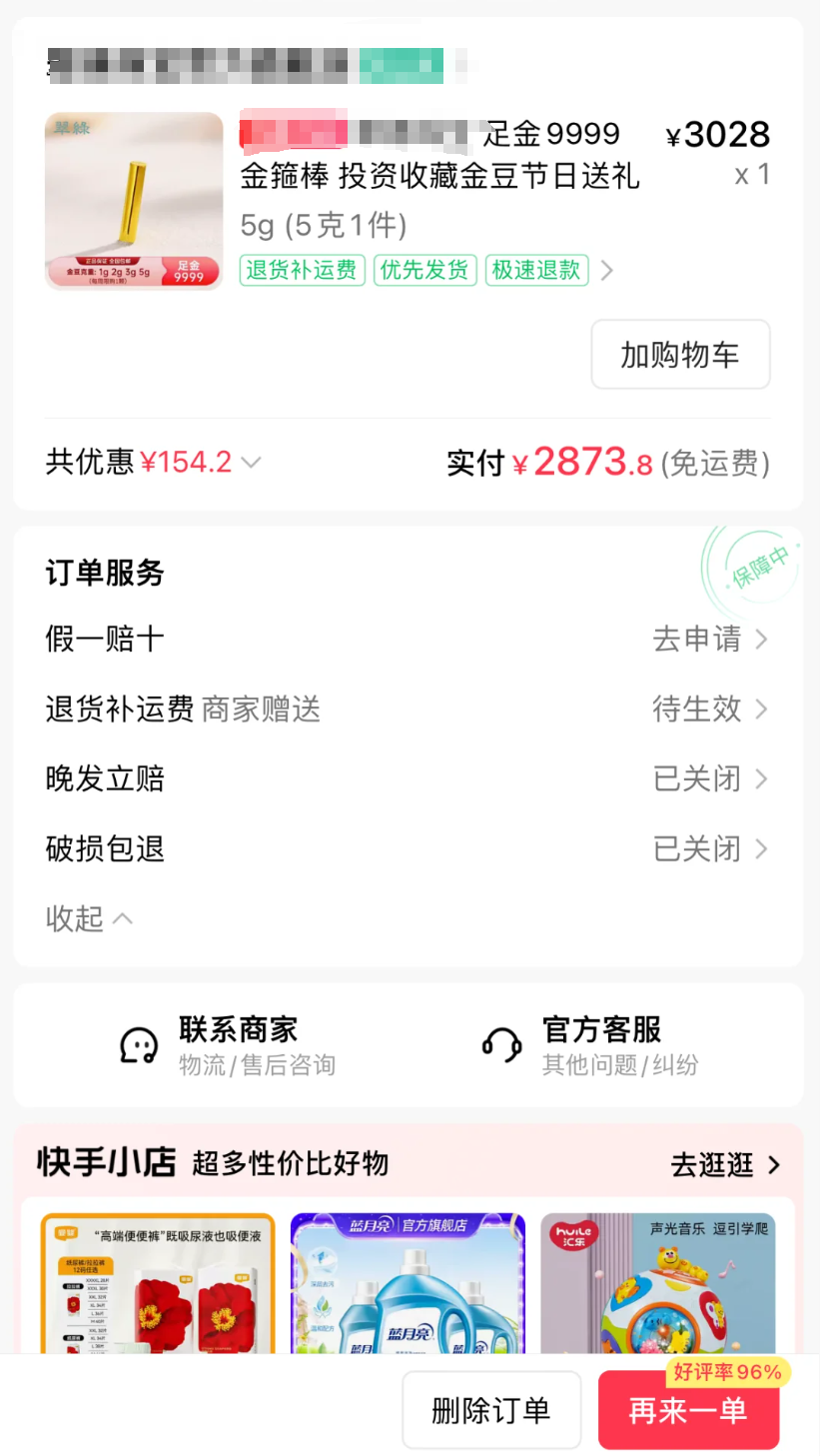Image resolution: width=820 pixels, height=1456 pixels.
Task: Open 官方客服 official customer service
Action: pos(590,1045)
